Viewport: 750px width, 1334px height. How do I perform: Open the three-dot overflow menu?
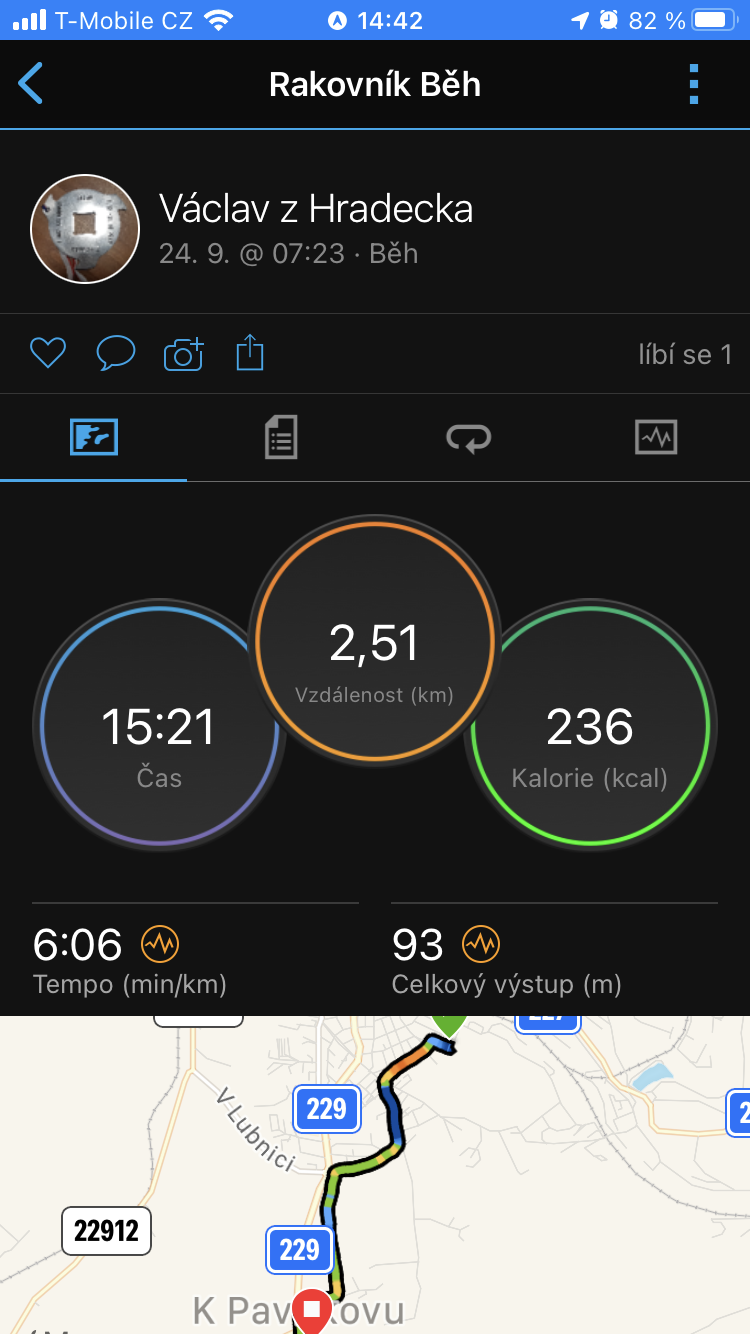coord(694,84)
